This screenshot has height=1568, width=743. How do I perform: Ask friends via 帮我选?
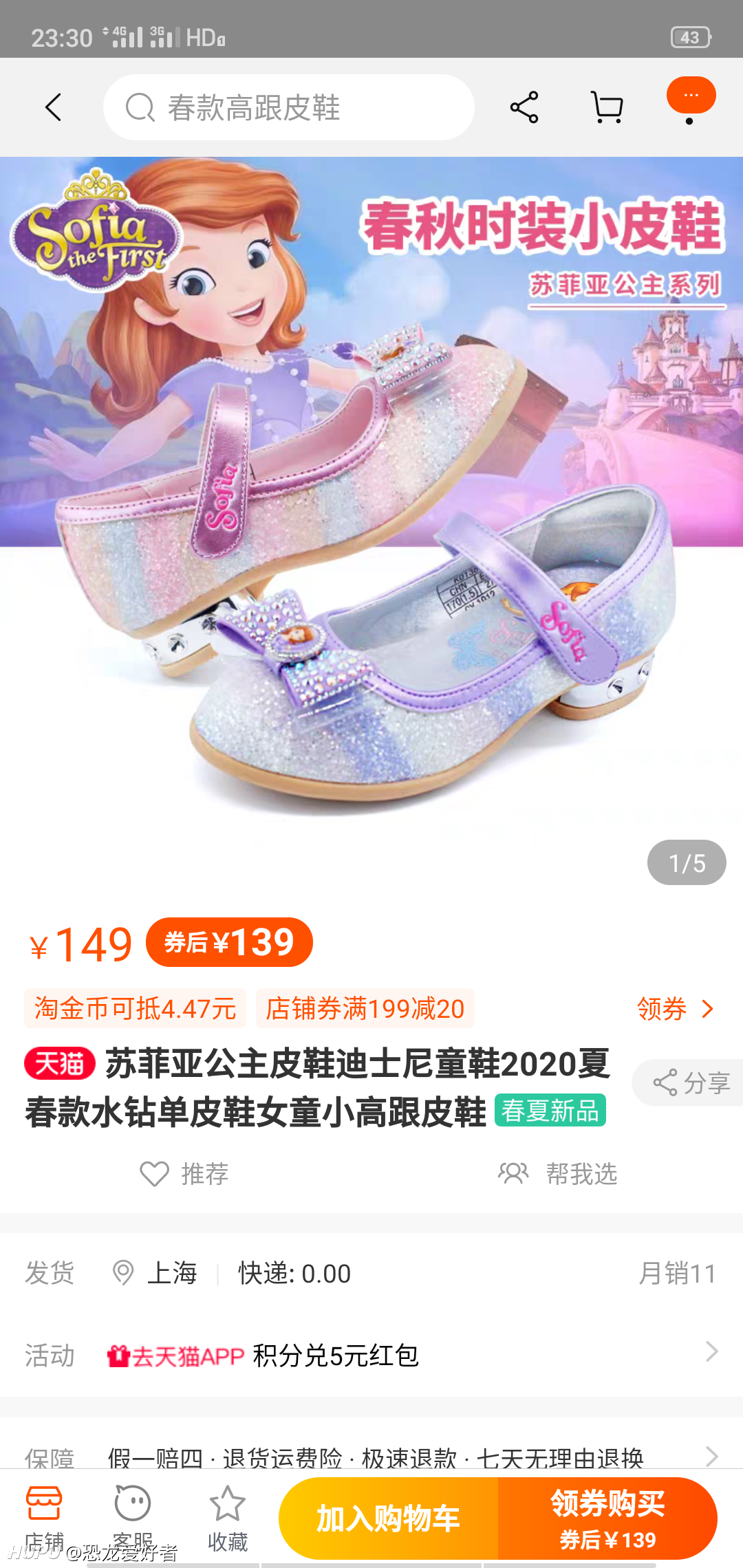point(558,1173)
